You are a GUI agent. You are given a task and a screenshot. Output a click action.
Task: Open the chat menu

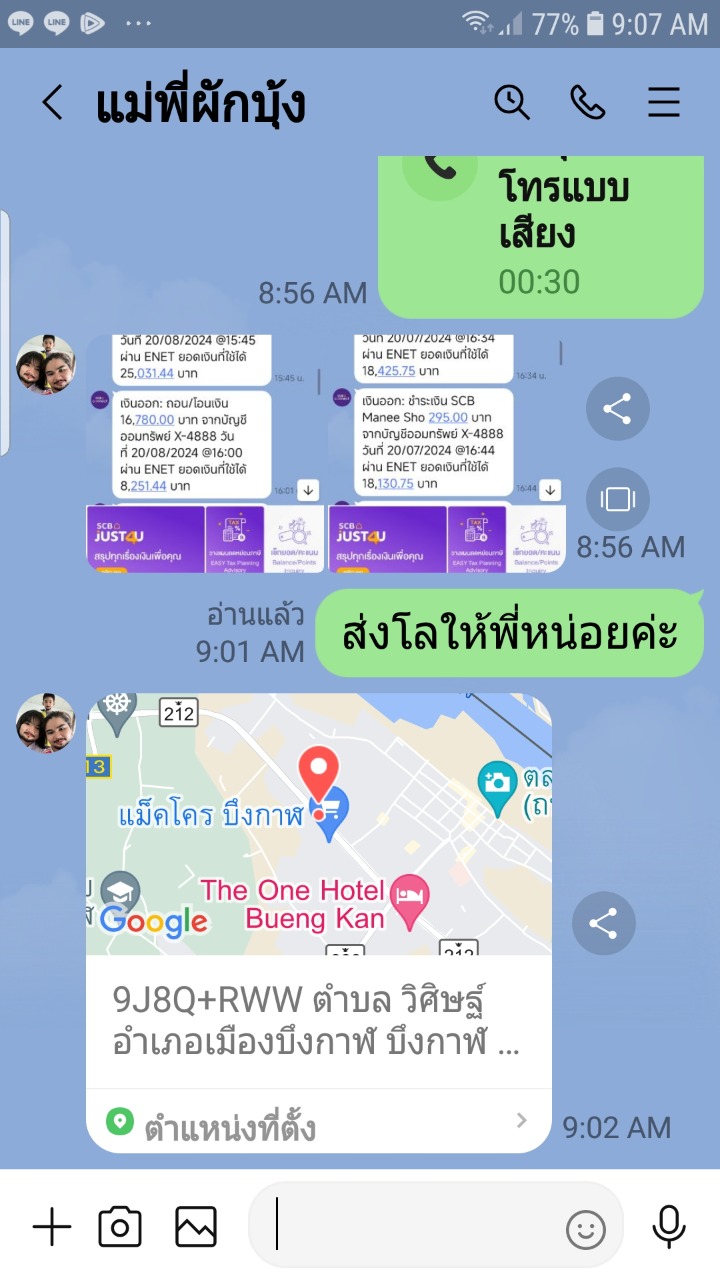pos(664,102)
